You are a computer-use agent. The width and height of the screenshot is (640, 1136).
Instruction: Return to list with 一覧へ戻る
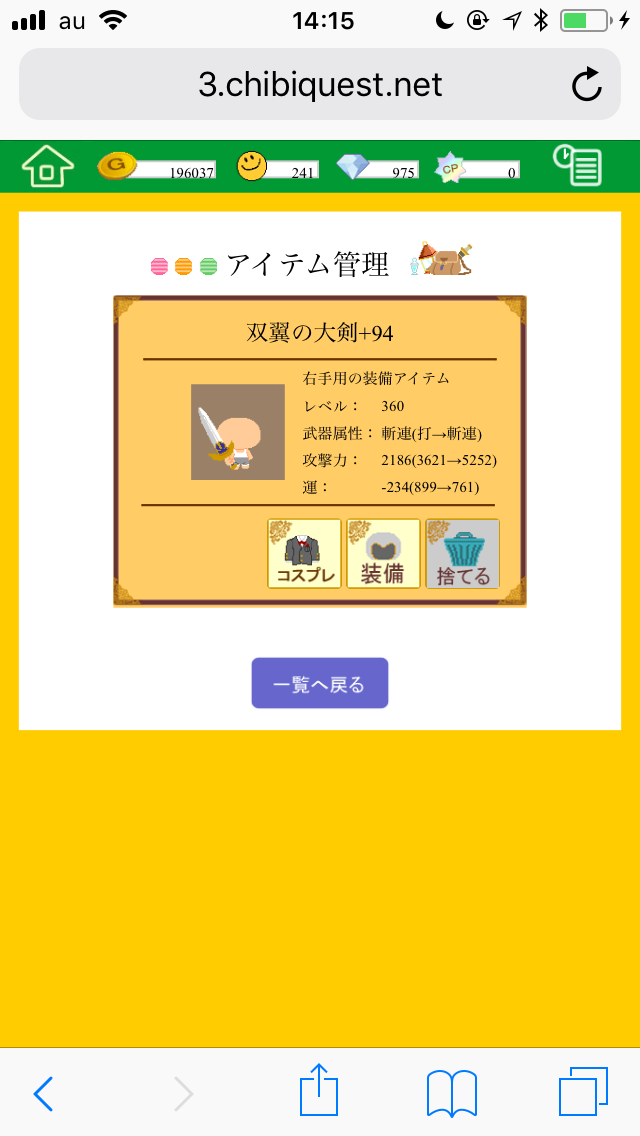click(x=319, y=683)
